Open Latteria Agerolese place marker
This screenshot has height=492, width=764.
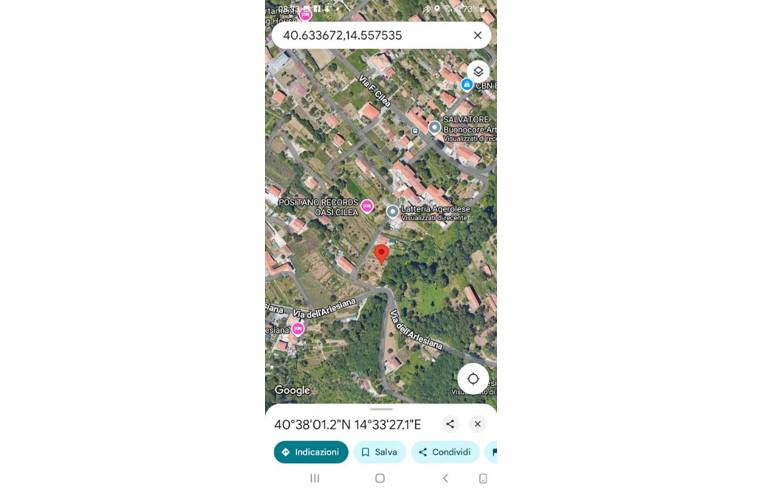point(392,212)
